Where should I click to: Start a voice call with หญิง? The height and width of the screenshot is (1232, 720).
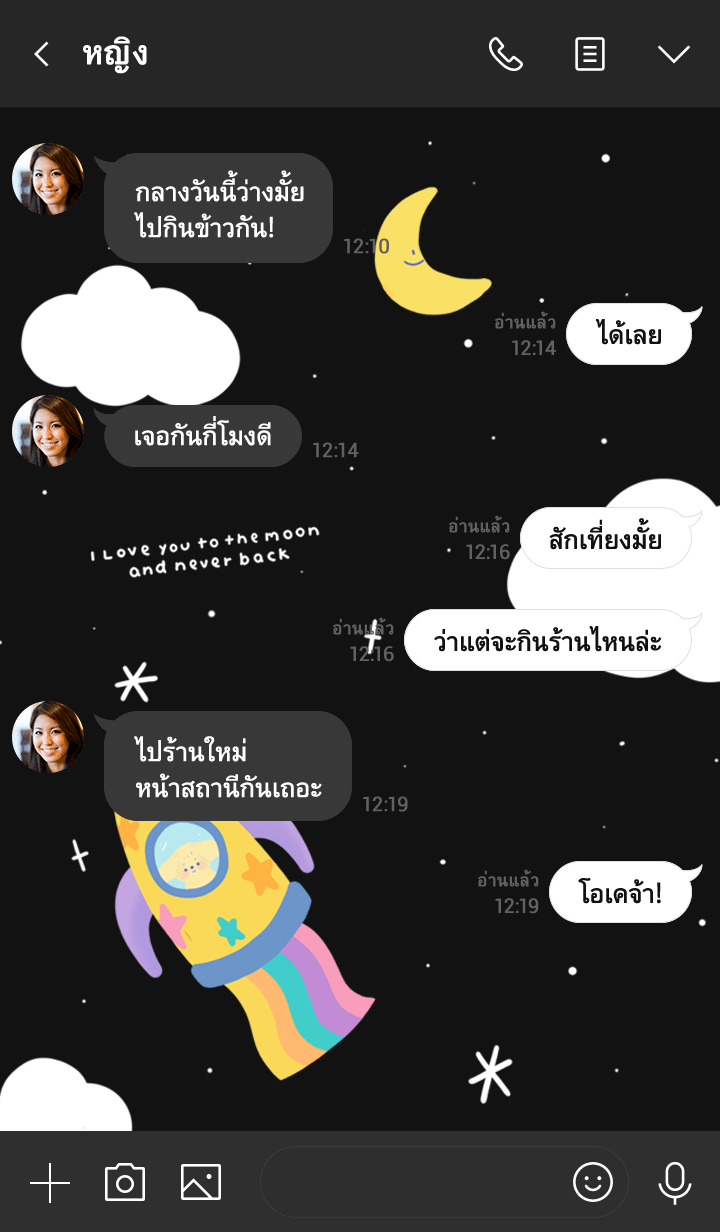[x=505, y=54]
